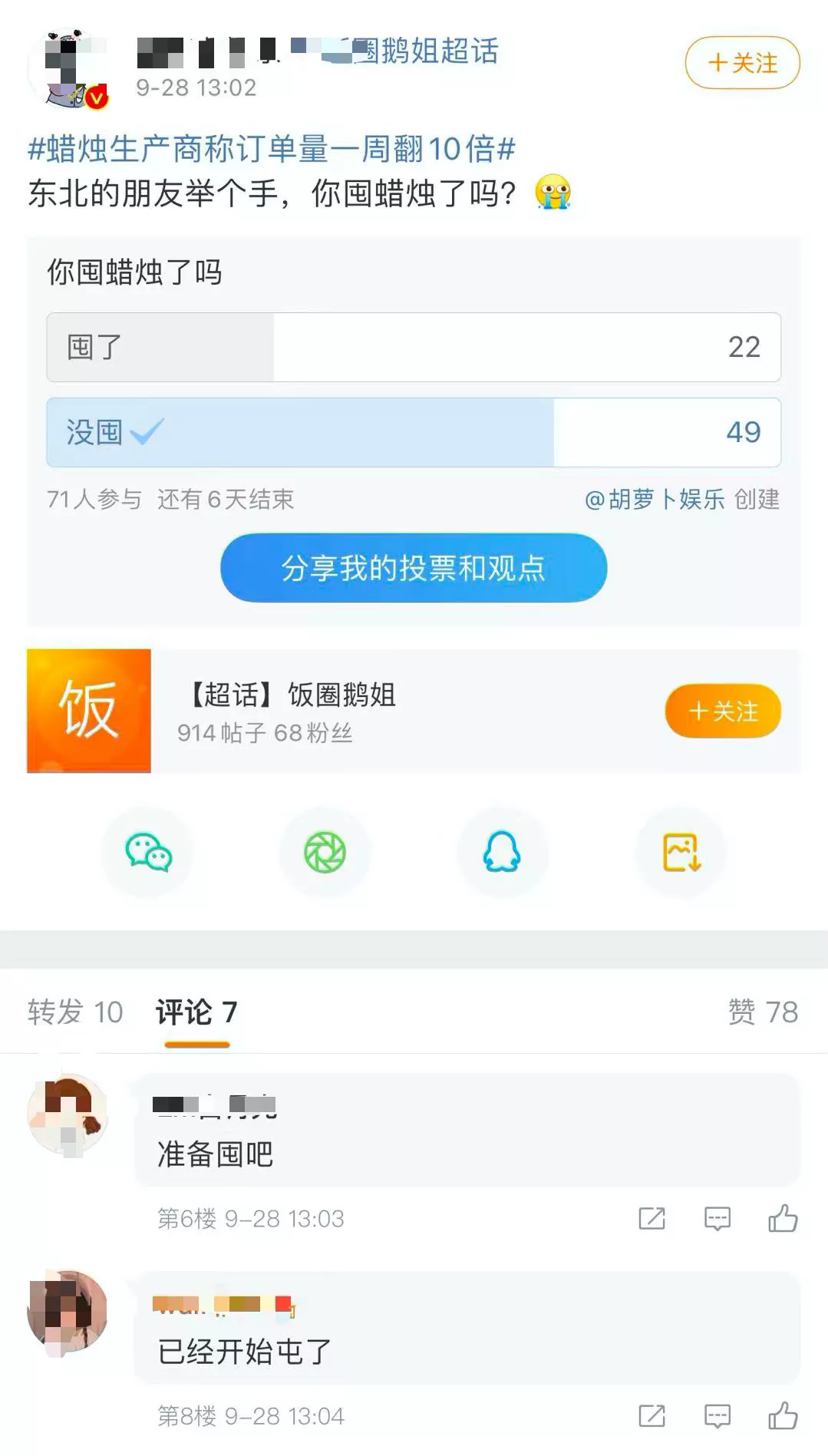Open the hashtag 蜡烛生产商称订单量一周翻10倍
This screenshot has width=828, height=1456.
tap(271, 149)
